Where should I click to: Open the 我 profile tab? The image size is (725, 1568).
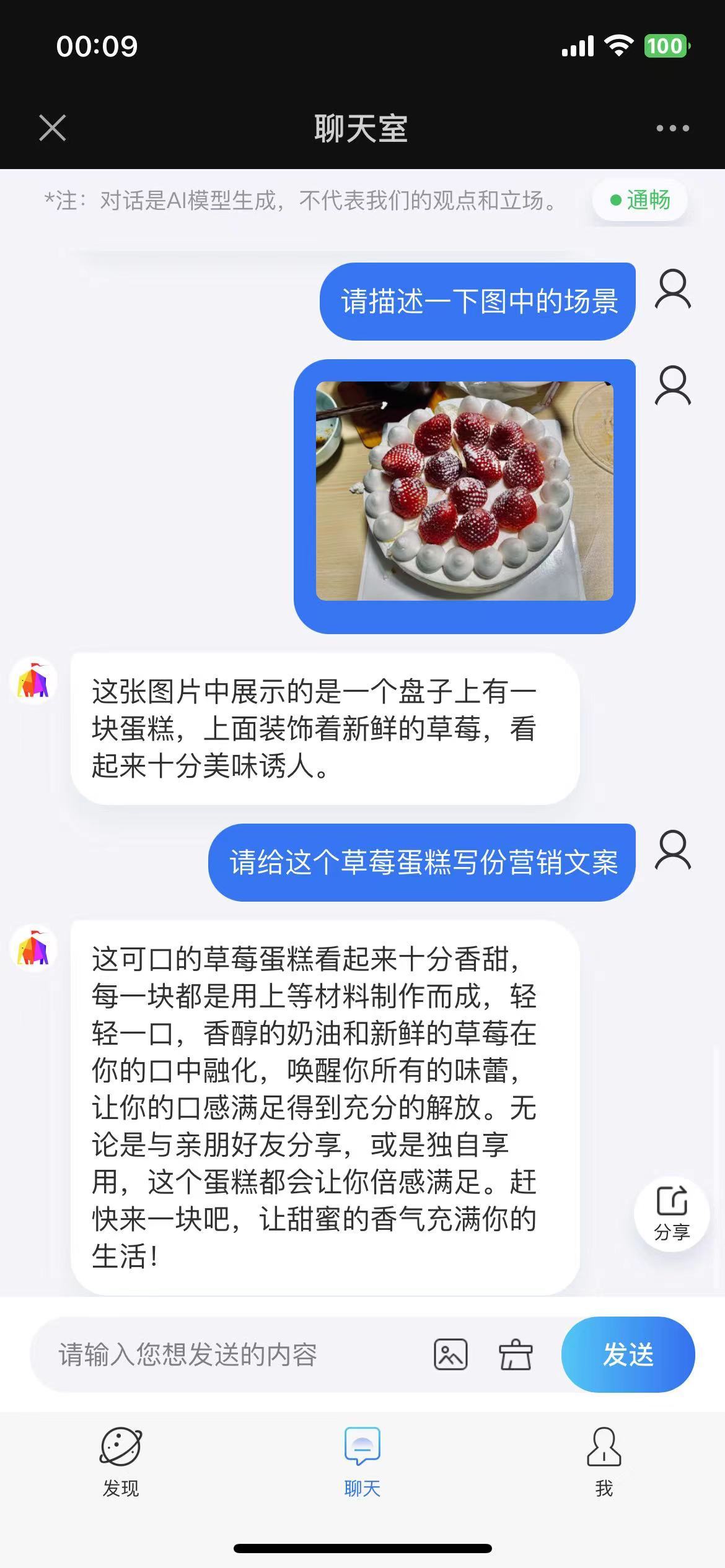pos(604,1461)
